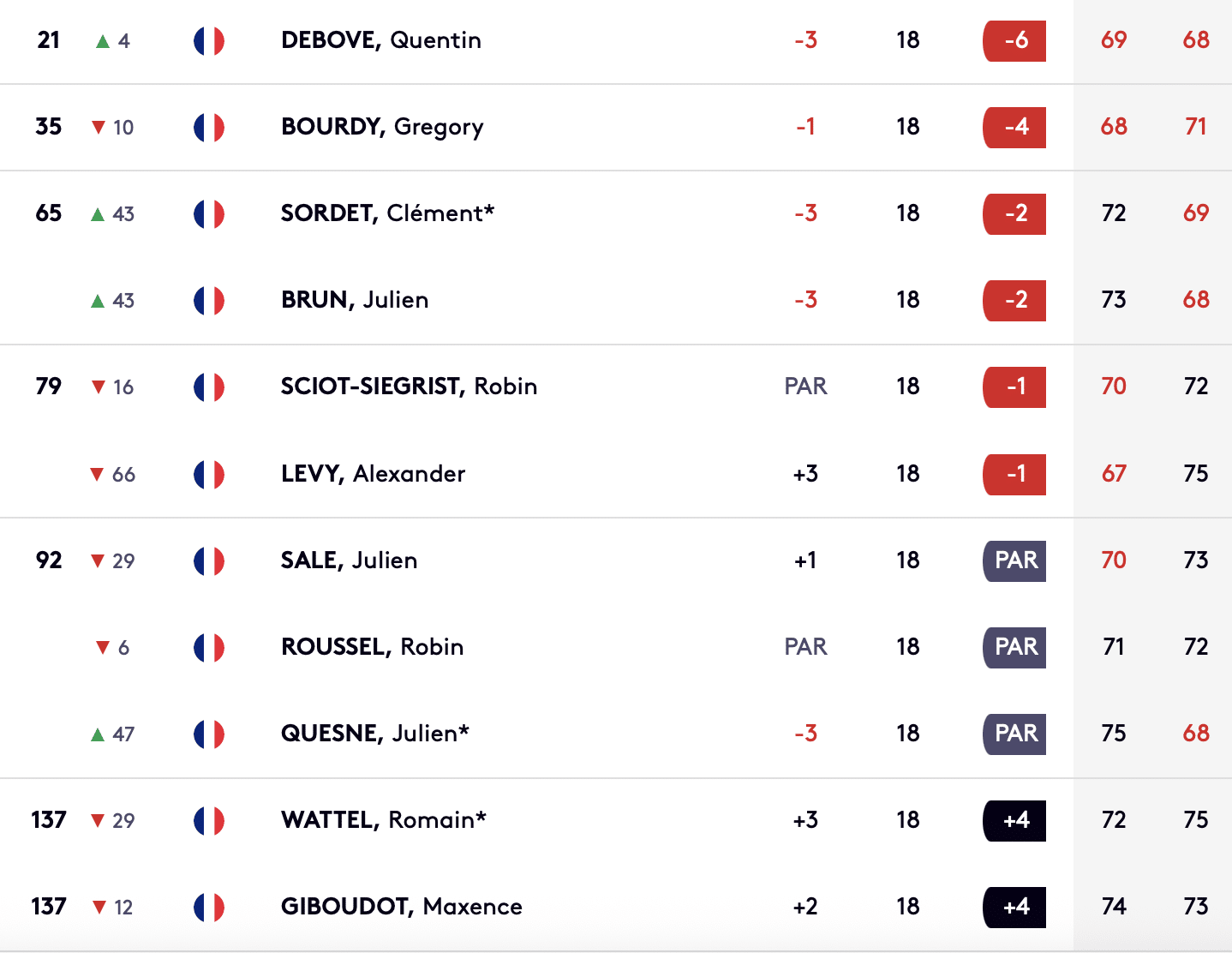Open SORDET, Clément's scorecard row
This screenshot has width=1232, height=953.
pos(387,213)
